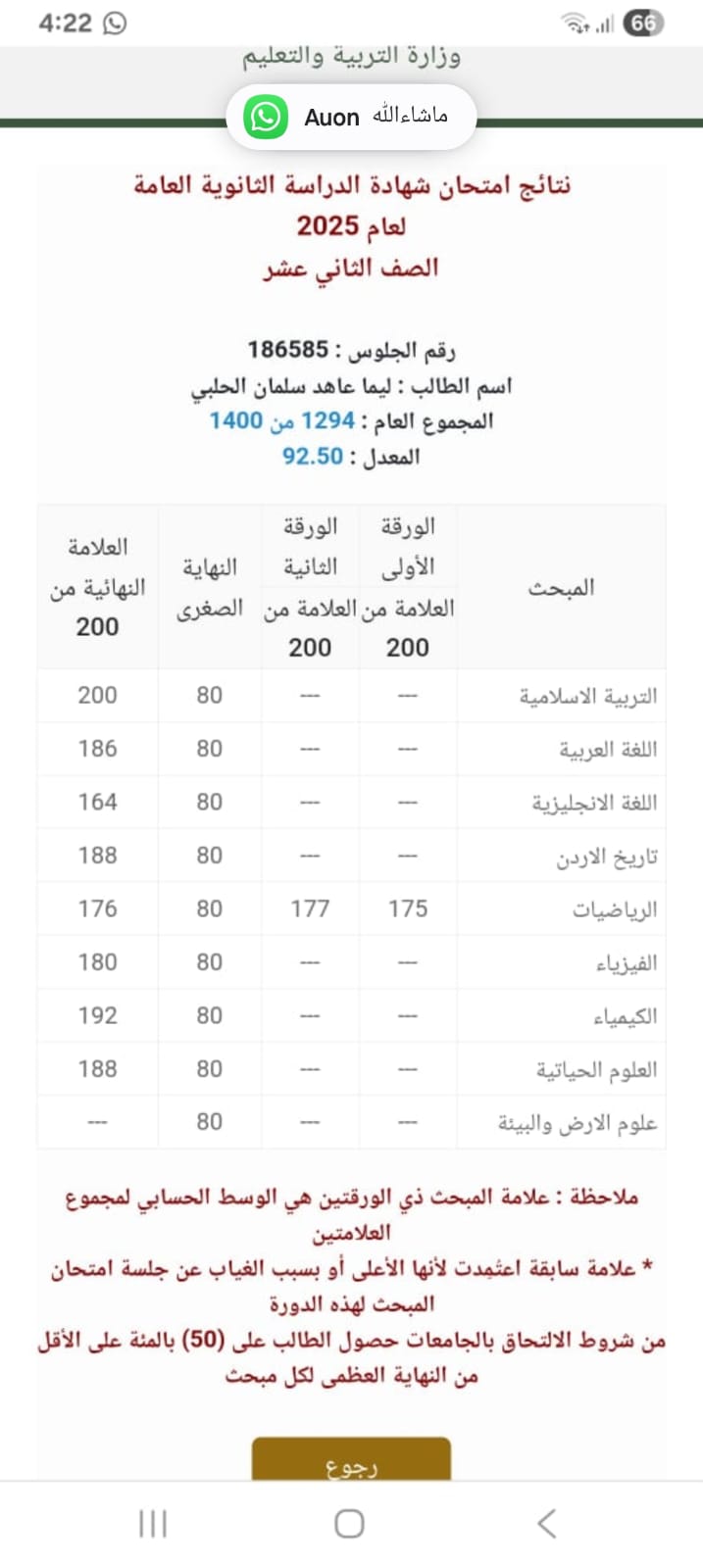The image size is (703, 1568).
Task: Tap the رجوع back button
Action: pos(351,1460)
